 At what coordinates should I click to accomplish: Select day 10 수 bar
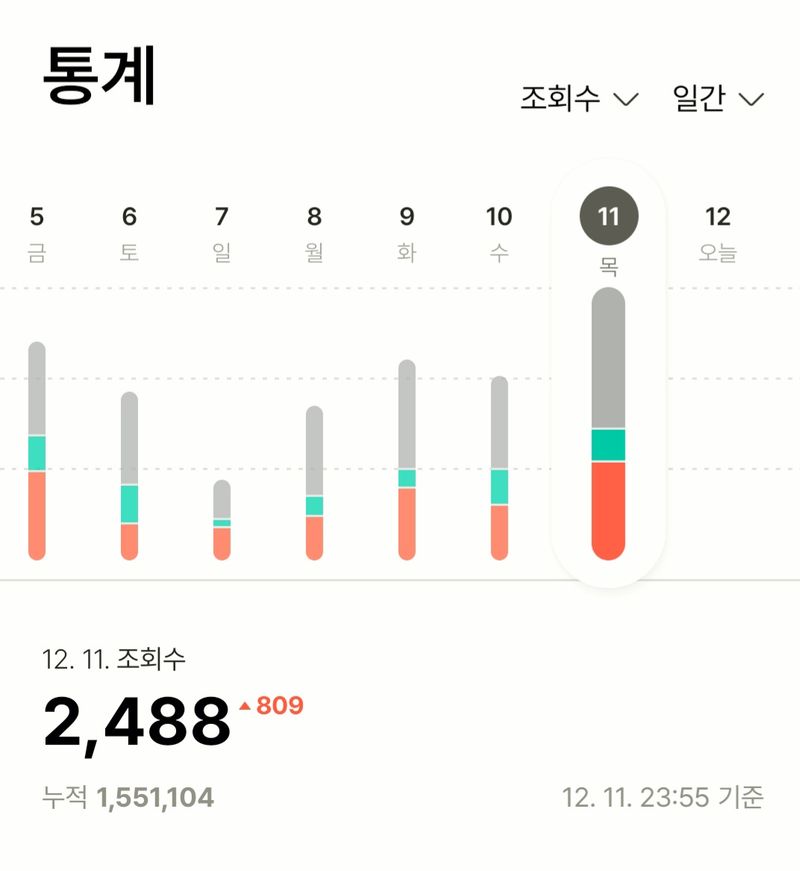click(x=499, y=468)
